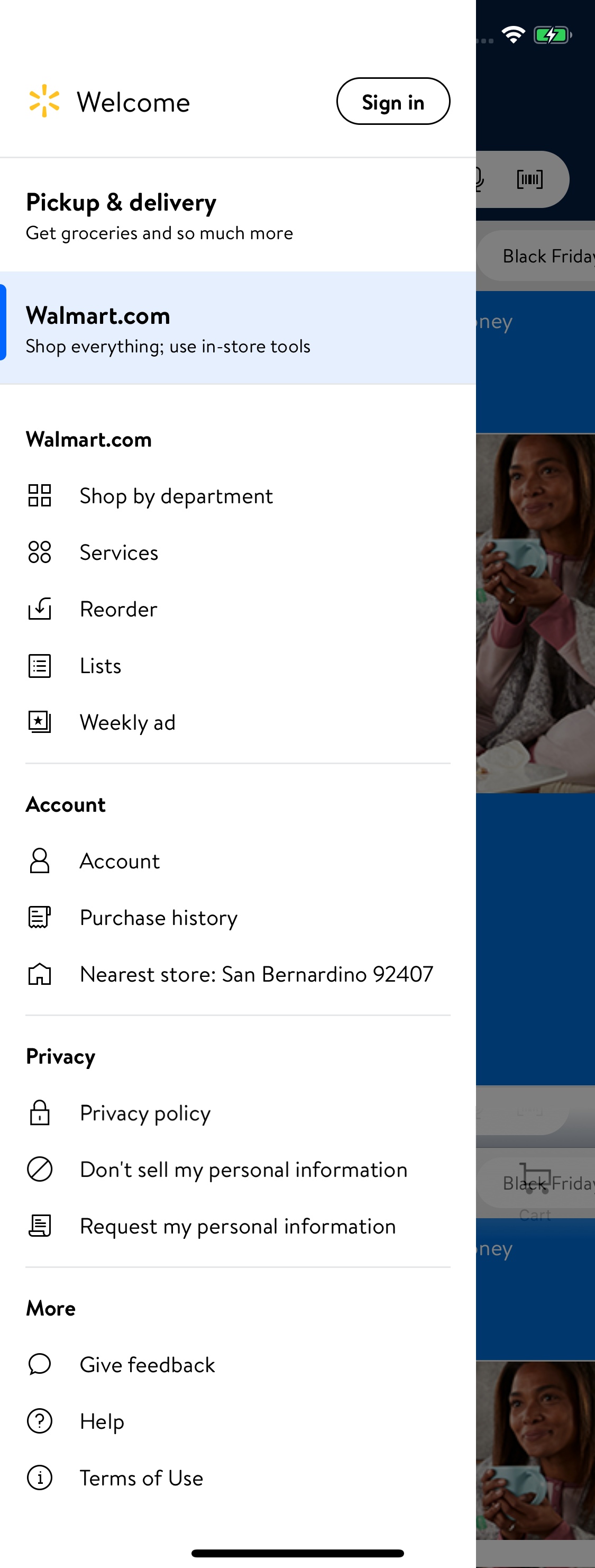Tap the Privacy policy lock icon
The height and width of the screenshot is (1568, 595).
point(40,1113)
